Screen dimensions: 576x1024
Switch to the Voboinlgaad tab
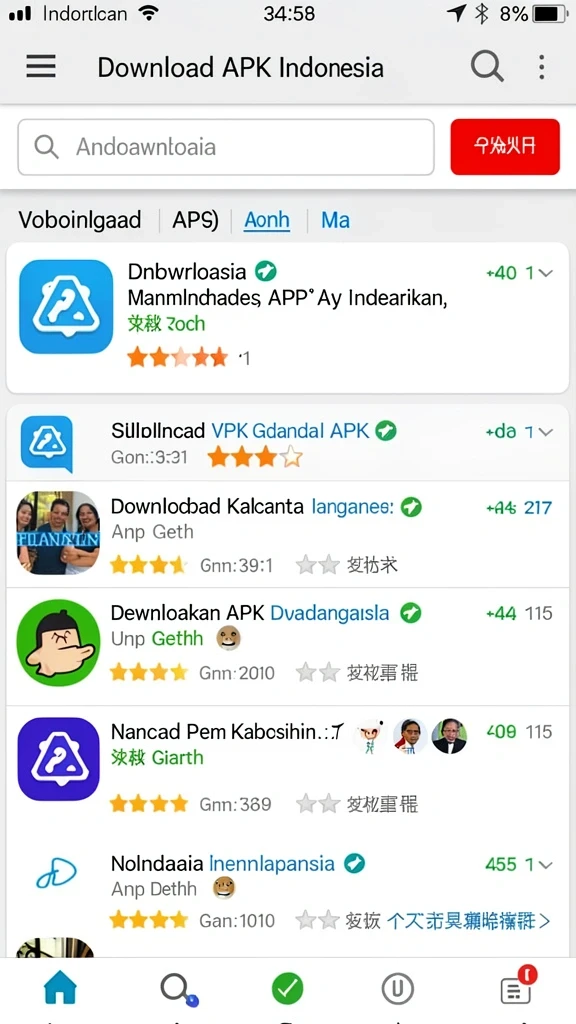79,221
